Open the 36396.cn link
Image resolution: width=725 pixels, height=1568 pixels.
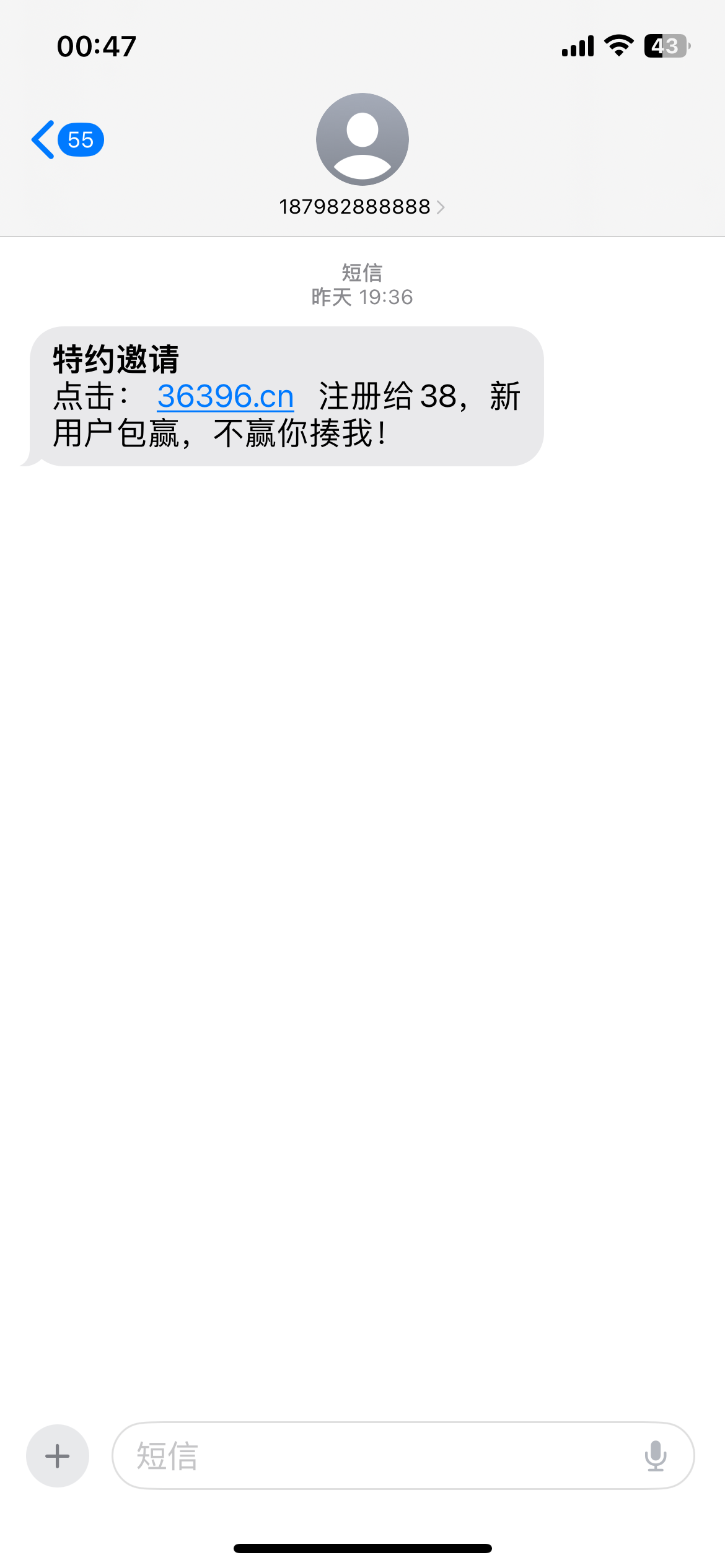225,396
